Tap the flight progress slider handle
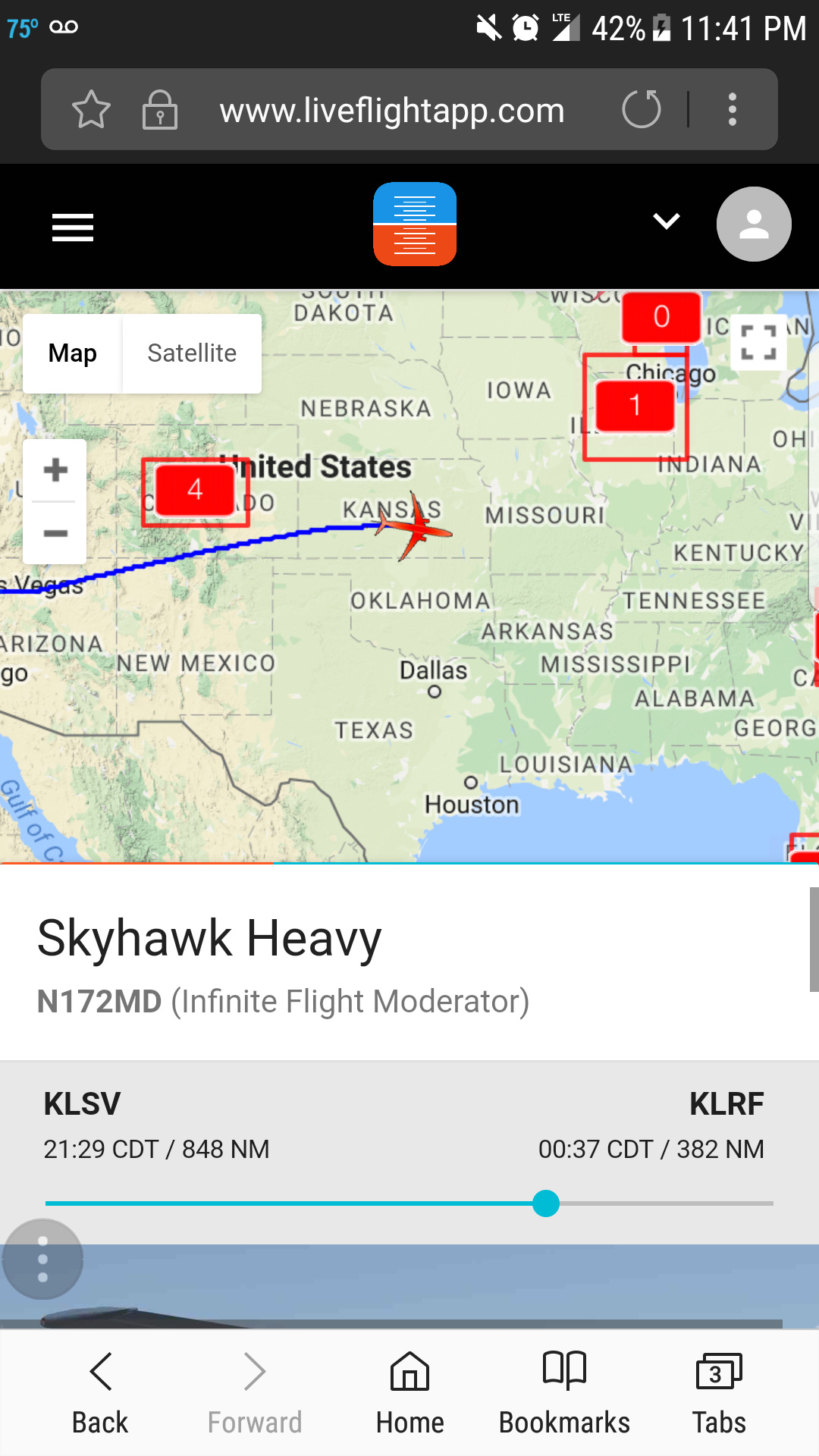Screen dimensions: 819x1456 click(x=546, y=1203)
